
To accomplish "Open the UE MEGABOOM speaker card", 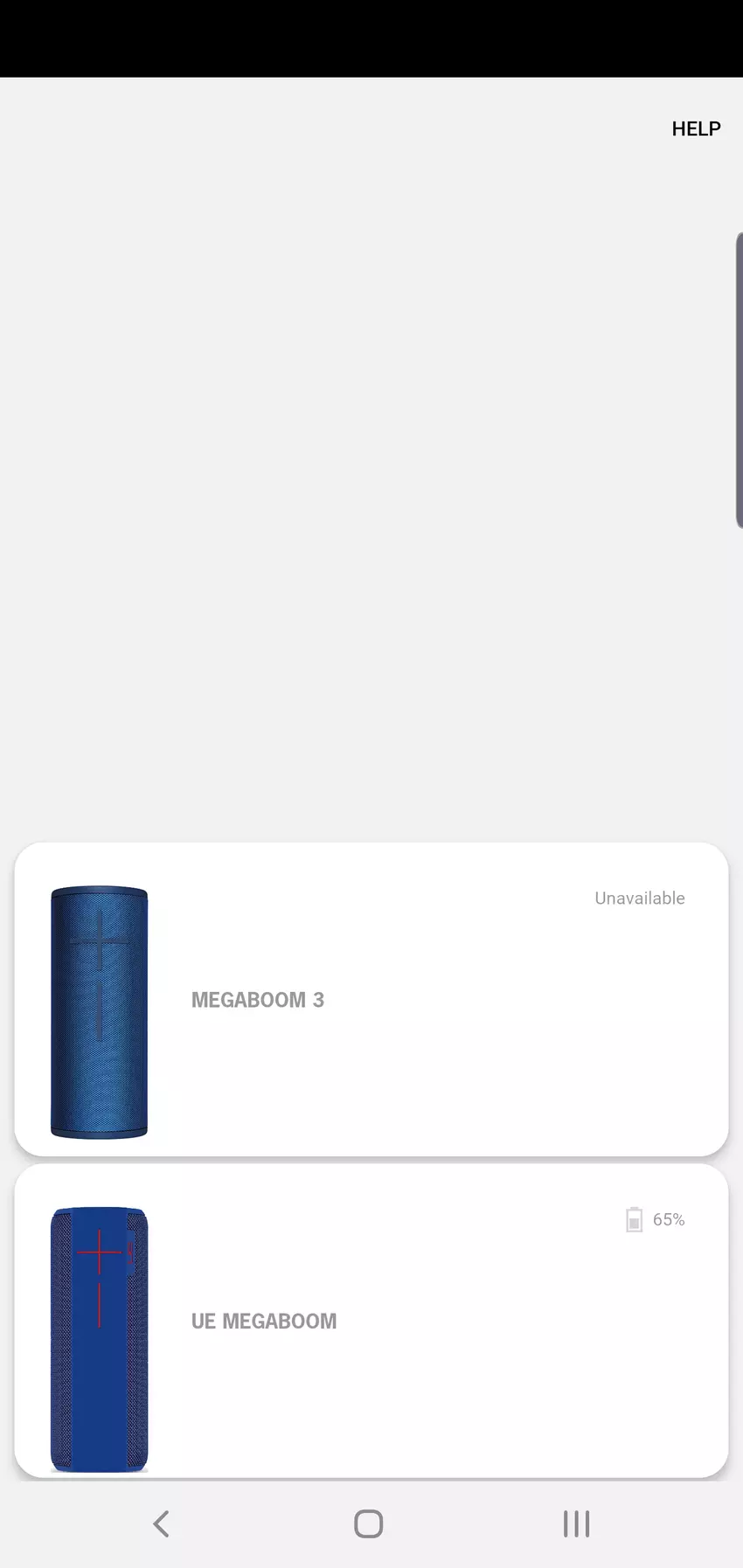I will (371, 1320).
